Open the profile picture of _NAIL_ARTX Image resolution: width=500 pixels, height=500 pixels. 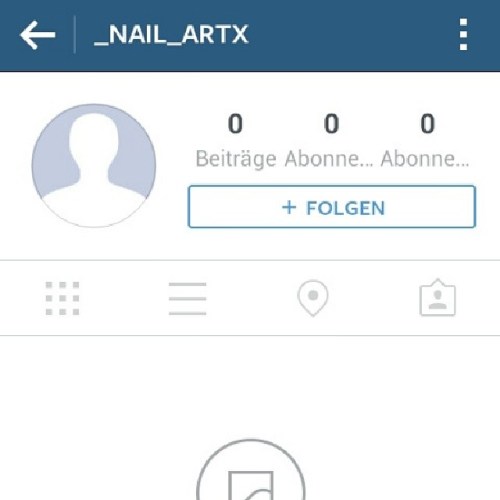(94, 166)
